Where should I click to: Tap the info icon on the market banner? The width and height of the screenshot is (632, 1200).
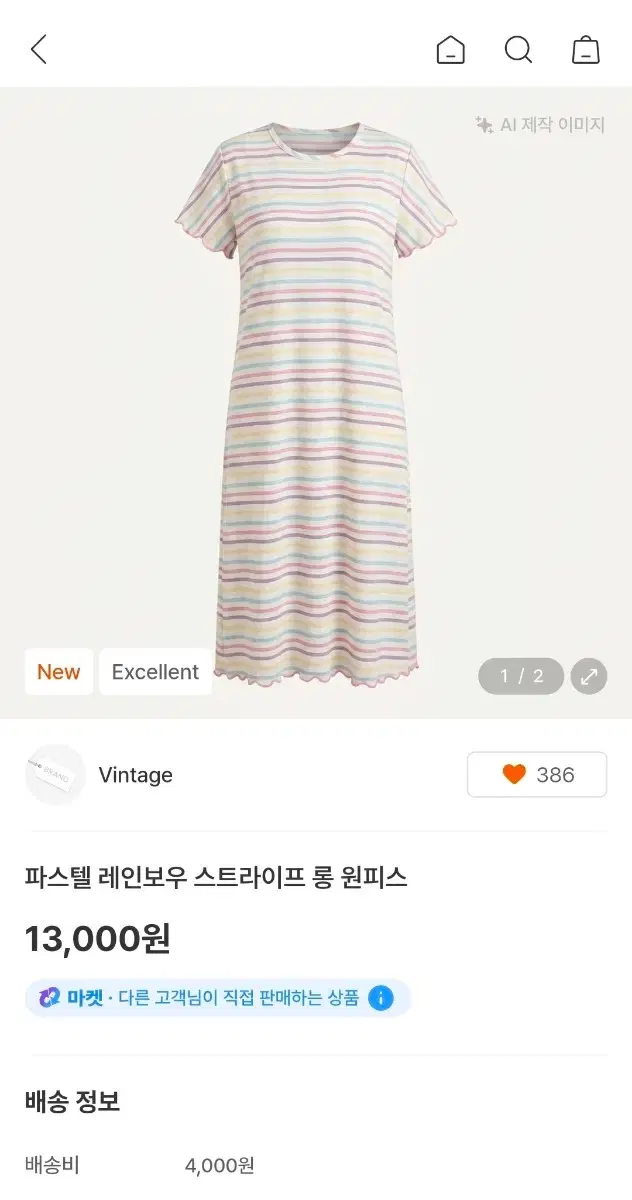380,998
